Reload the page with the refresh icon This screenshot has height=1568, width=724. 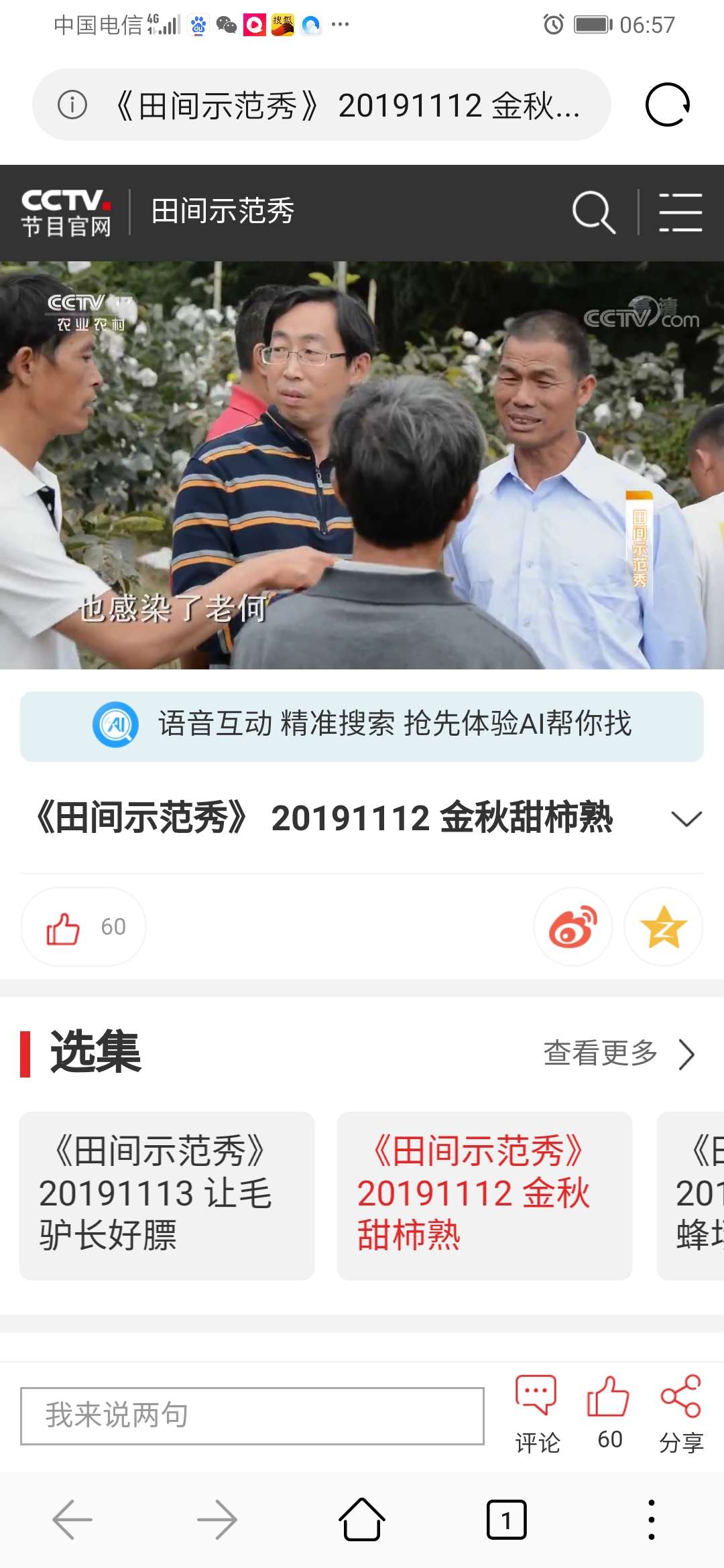(667, 105)
